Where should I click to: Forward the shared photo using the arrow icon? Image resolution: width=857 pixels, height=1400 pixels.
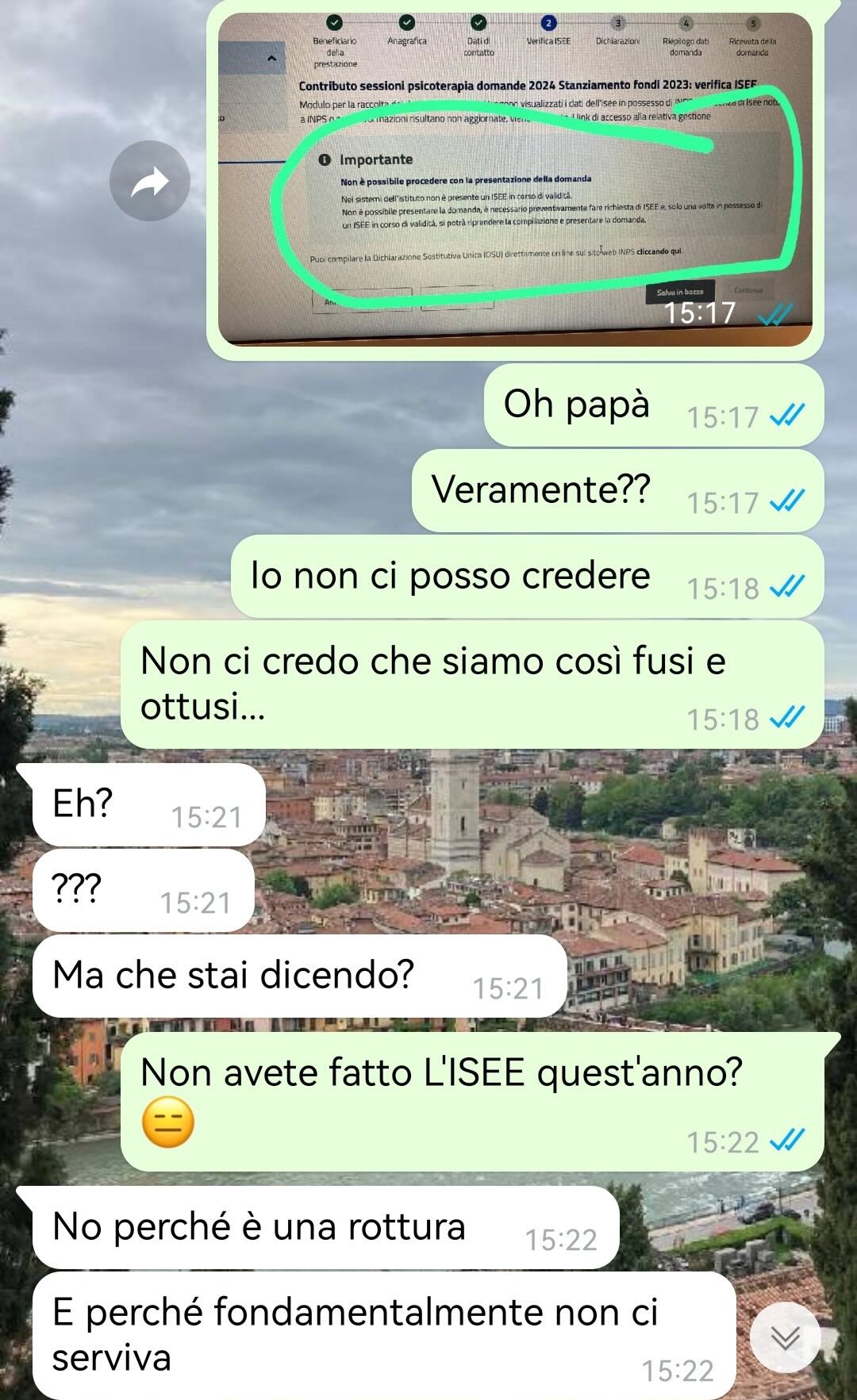coord(150,181)
